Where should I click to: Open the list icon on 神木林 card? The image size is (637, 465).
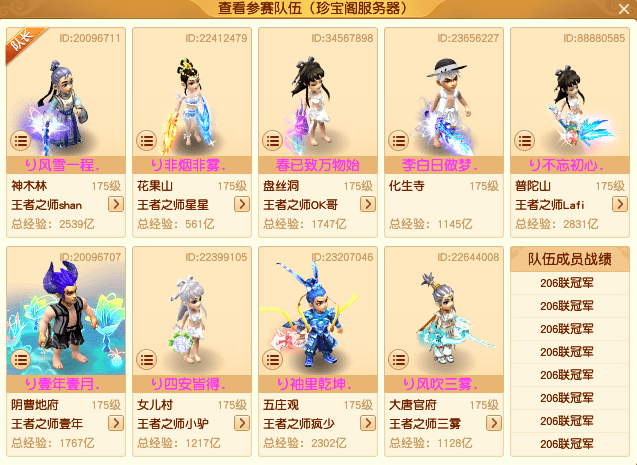coord(20,139)
